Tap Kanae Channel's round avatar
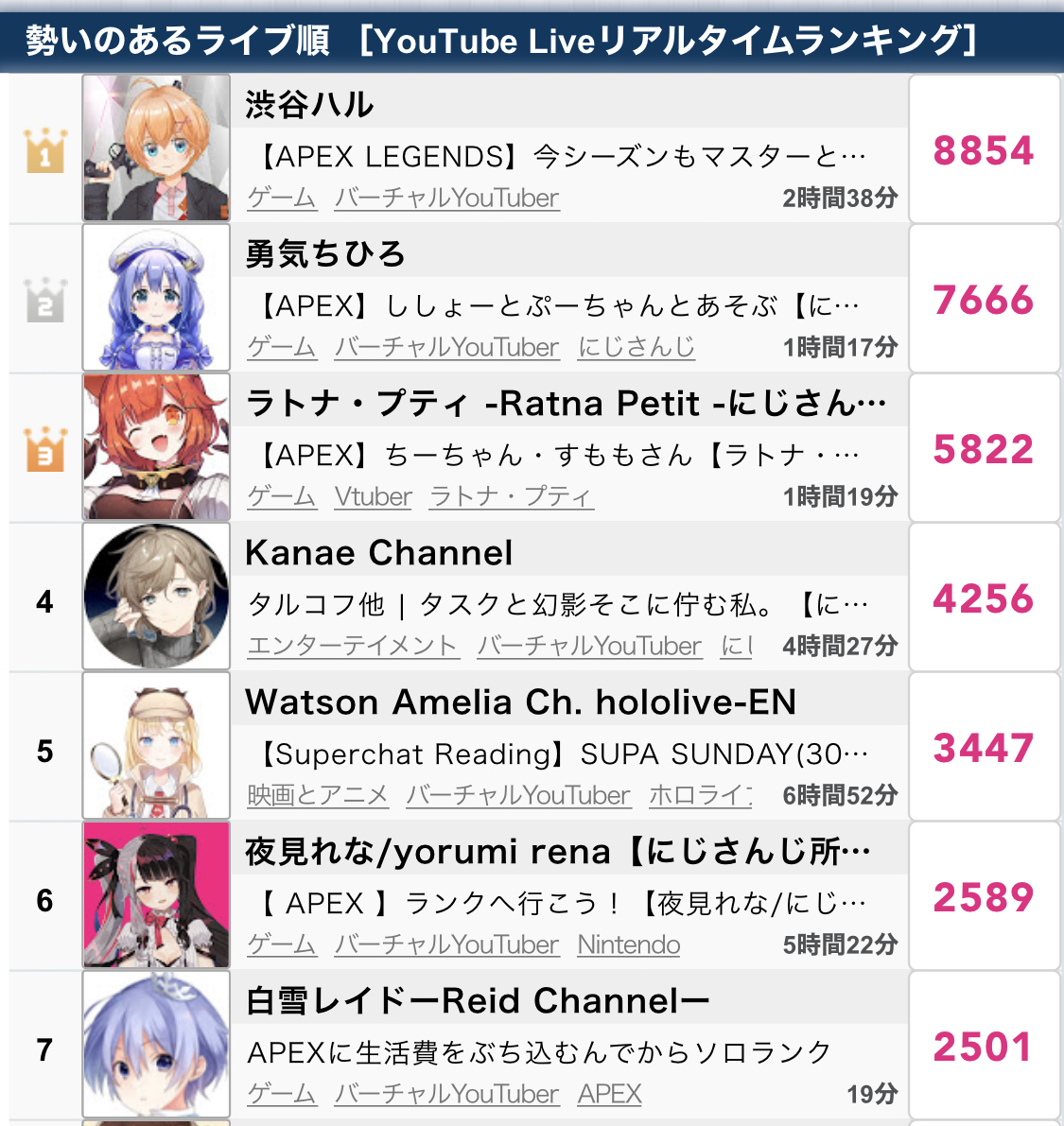This screenshot has height=1126, width=1064. [x=156, y=597]
